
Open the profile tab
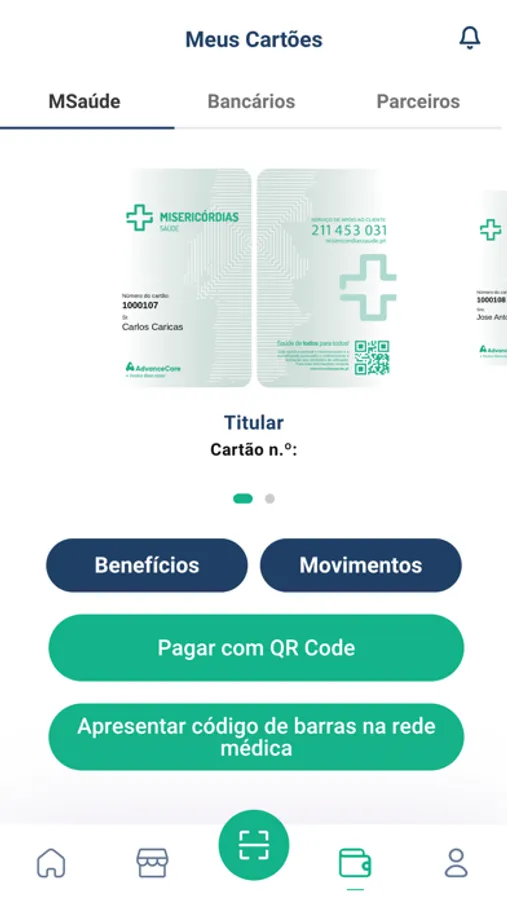(456, 863)
